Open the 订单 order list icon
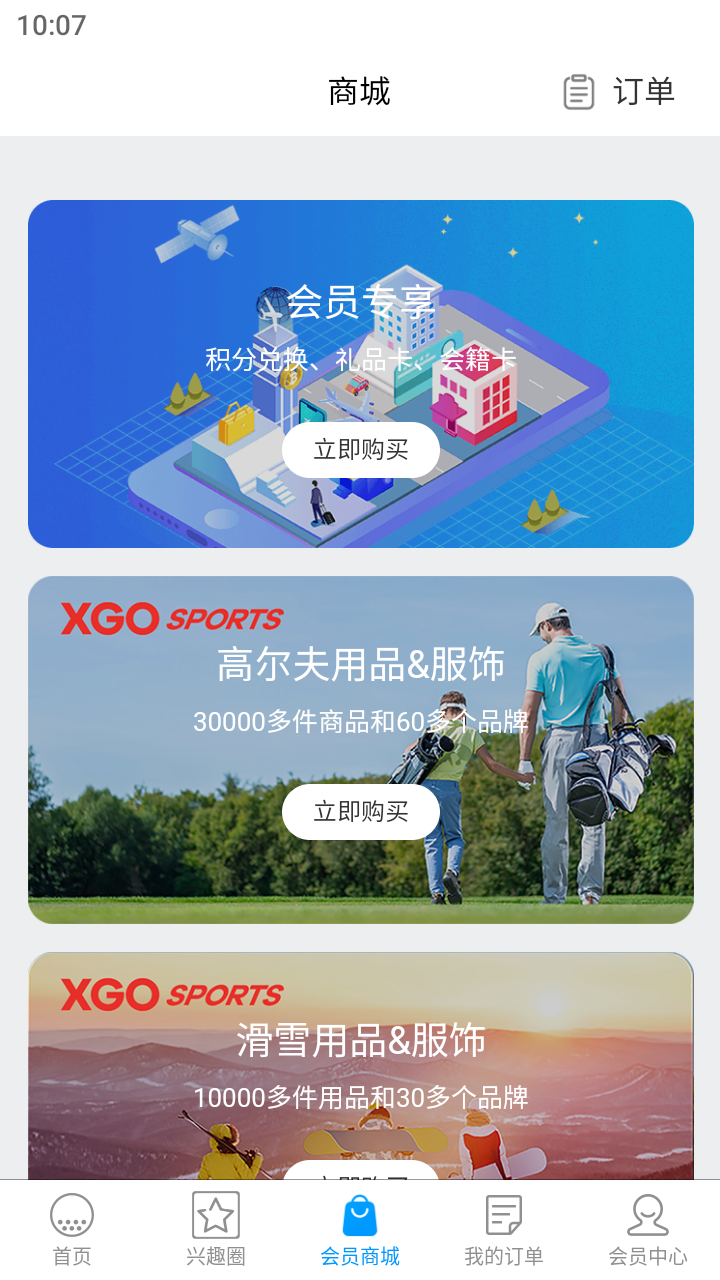720x1280 pixels. (x=580, y=91)
